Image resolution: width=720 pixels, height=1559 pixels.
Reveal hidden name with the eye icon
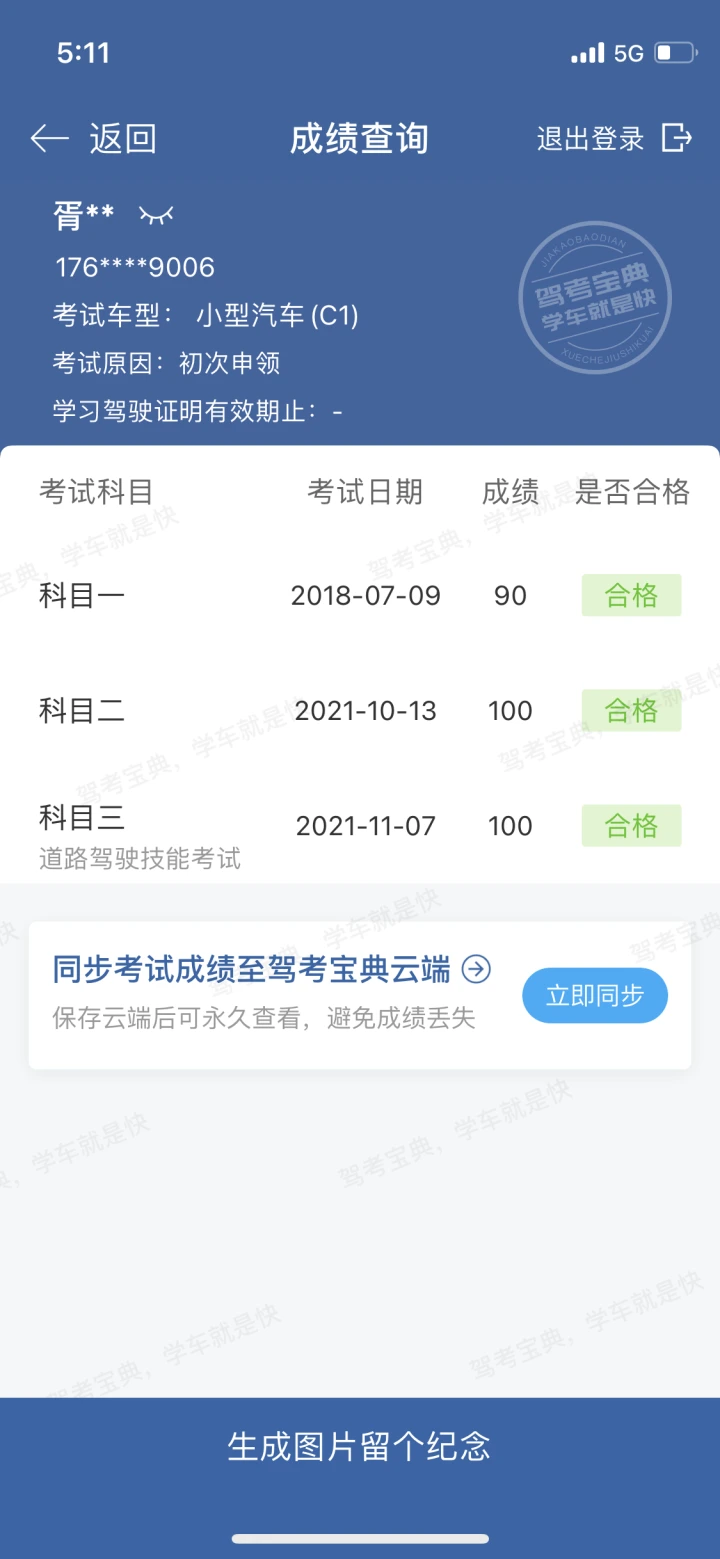tap(156, 214)
